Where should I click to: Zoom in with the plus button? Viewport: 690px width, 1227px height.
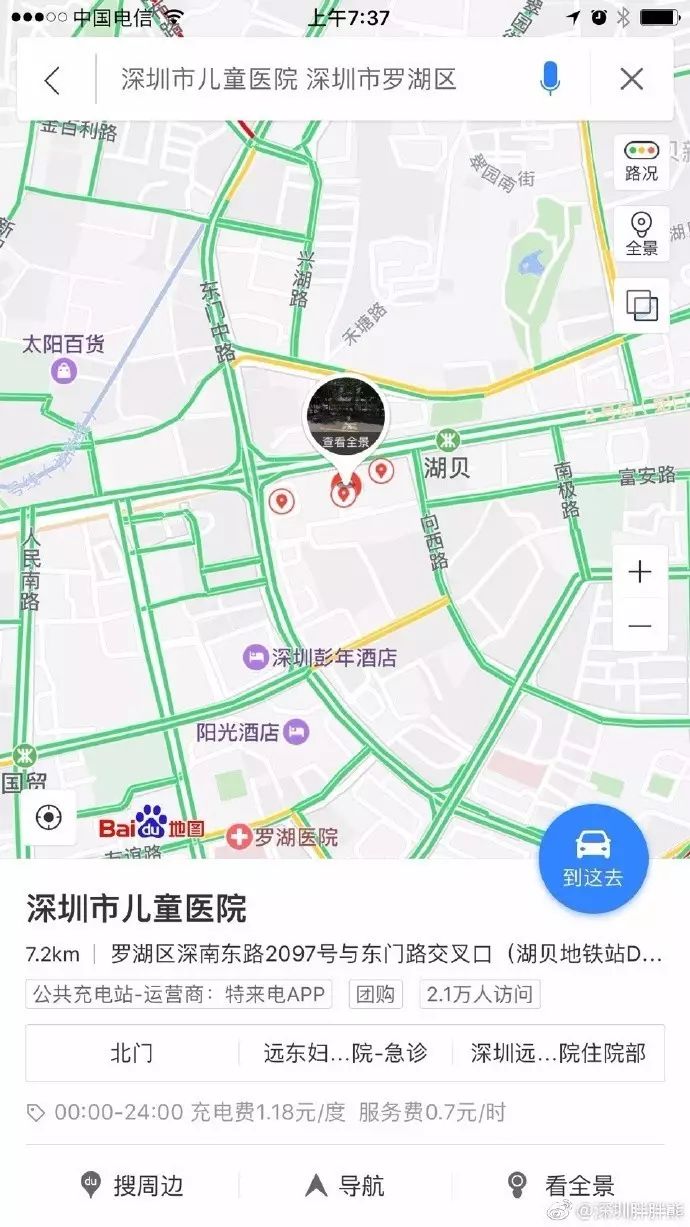pyautogui.click(x=640, y=572)
